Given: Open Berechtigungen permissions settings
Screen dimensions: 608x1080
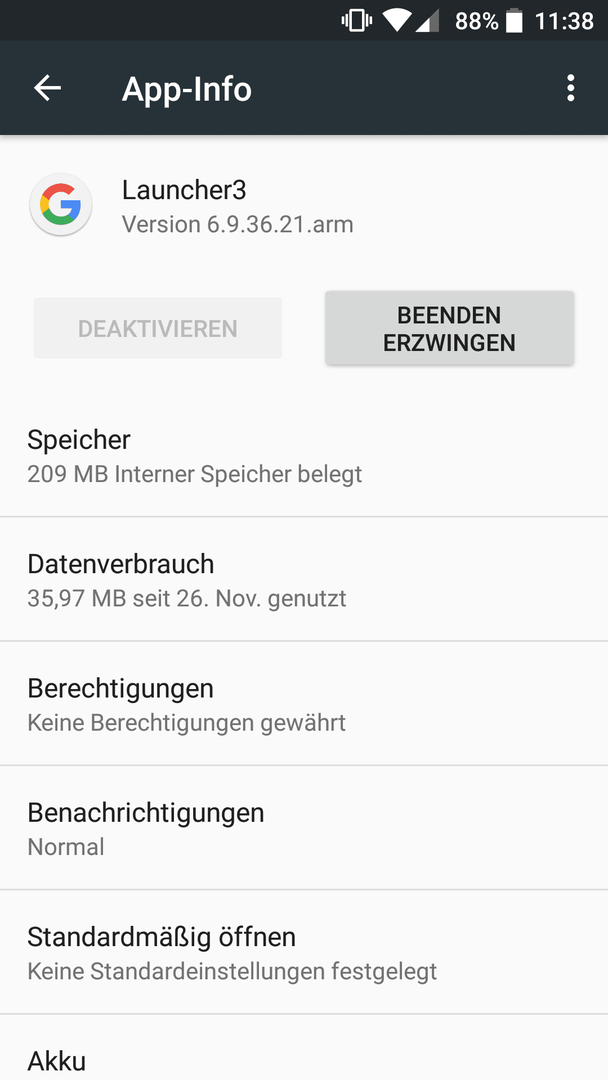Looking at the screenshot, I should point(304,703).
